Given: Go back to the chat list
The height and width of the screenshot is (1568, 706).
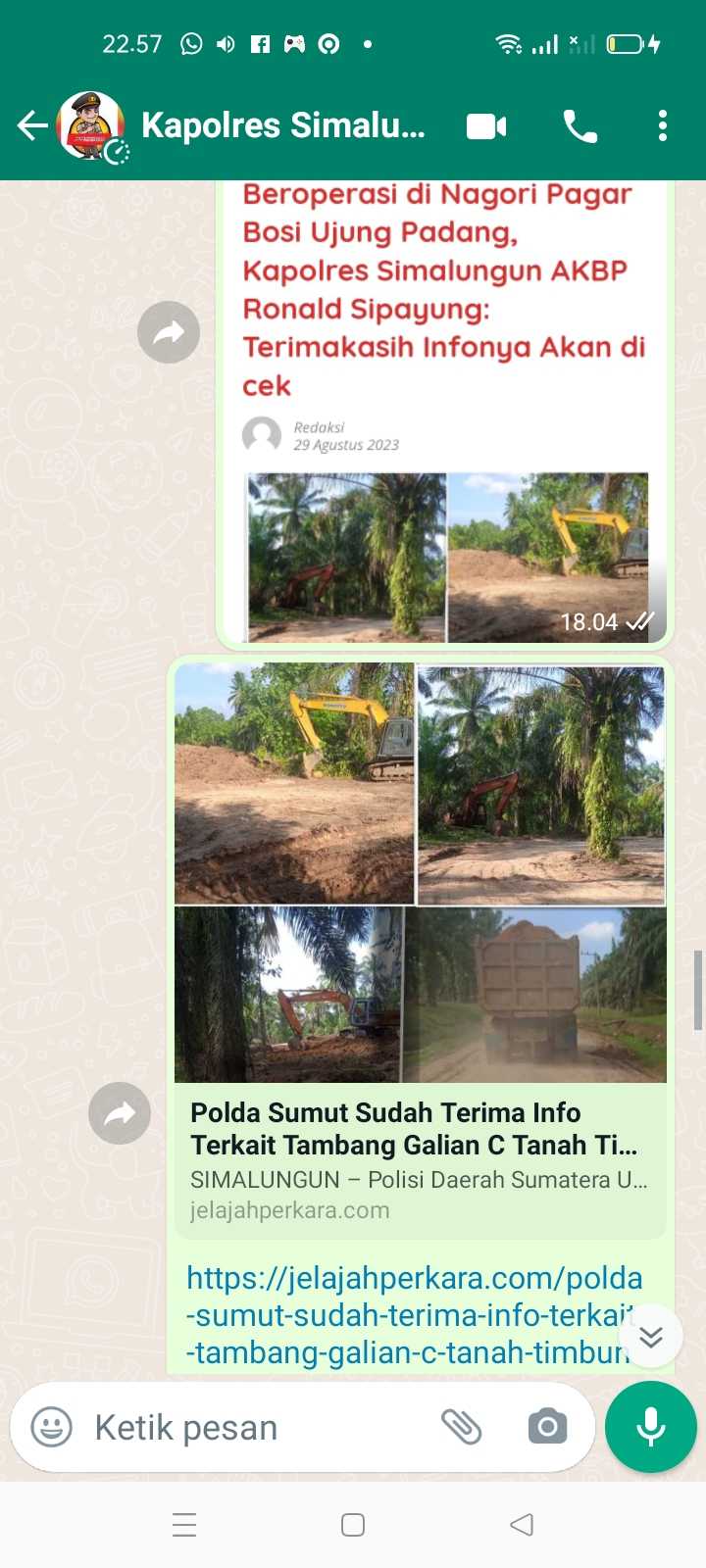Looking at the screenshot, I should coord(31,125).
